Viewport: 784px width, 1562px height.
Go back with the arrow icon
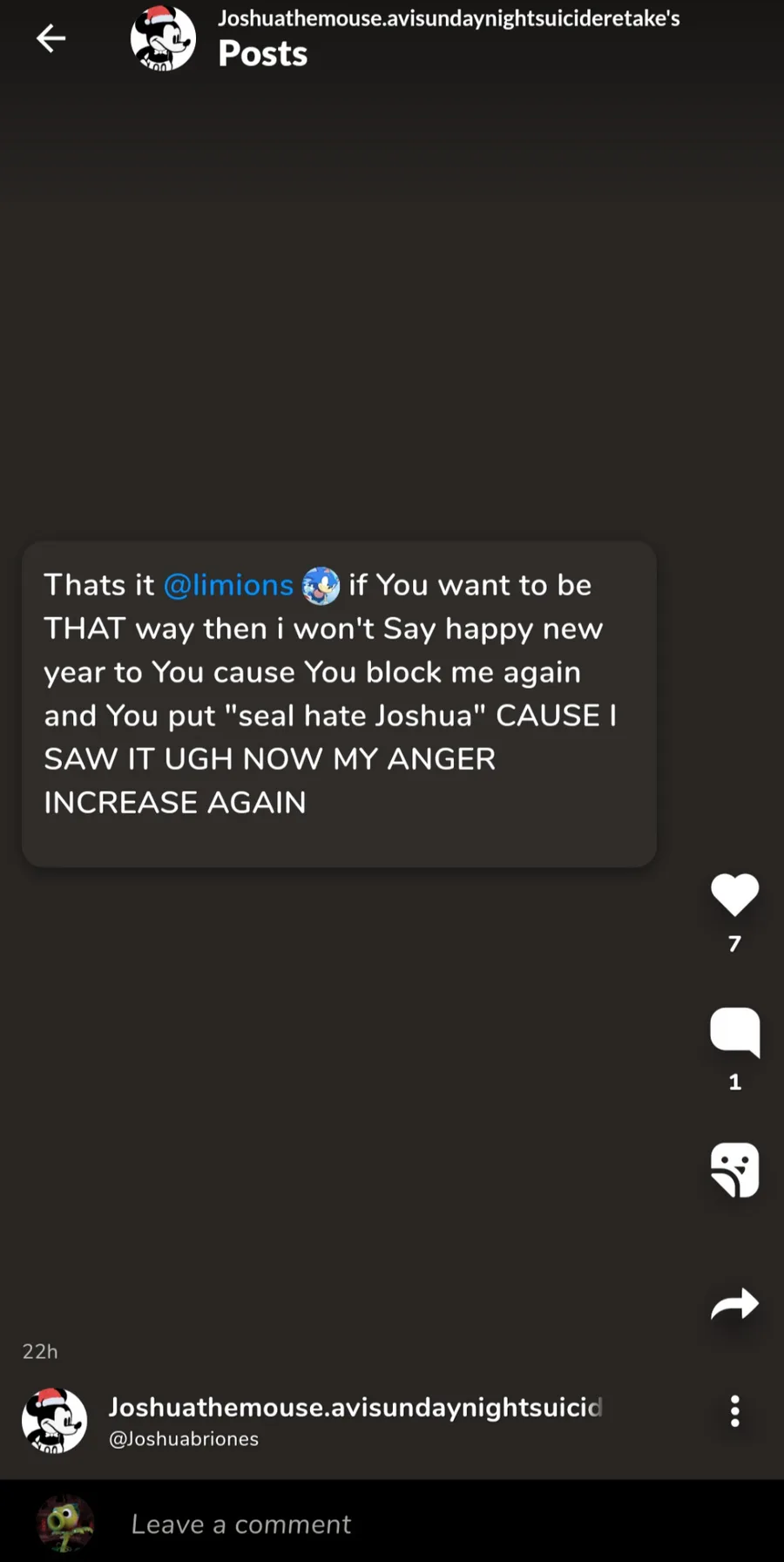click(51, 38)
